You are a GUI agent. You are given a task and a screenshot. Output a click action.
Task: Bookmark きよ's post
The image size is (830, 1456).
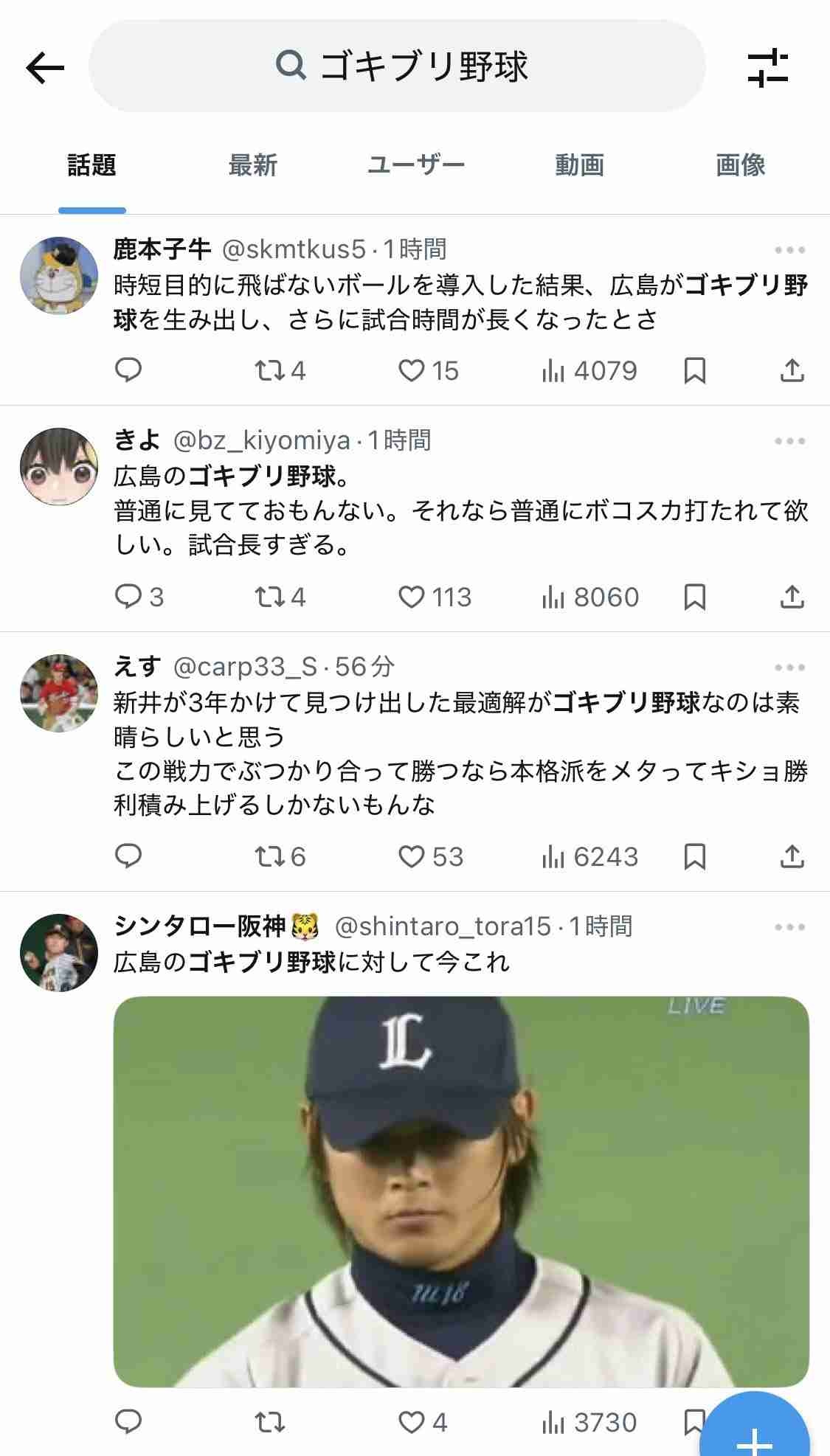pyautogui.click(x=694, y=597)
